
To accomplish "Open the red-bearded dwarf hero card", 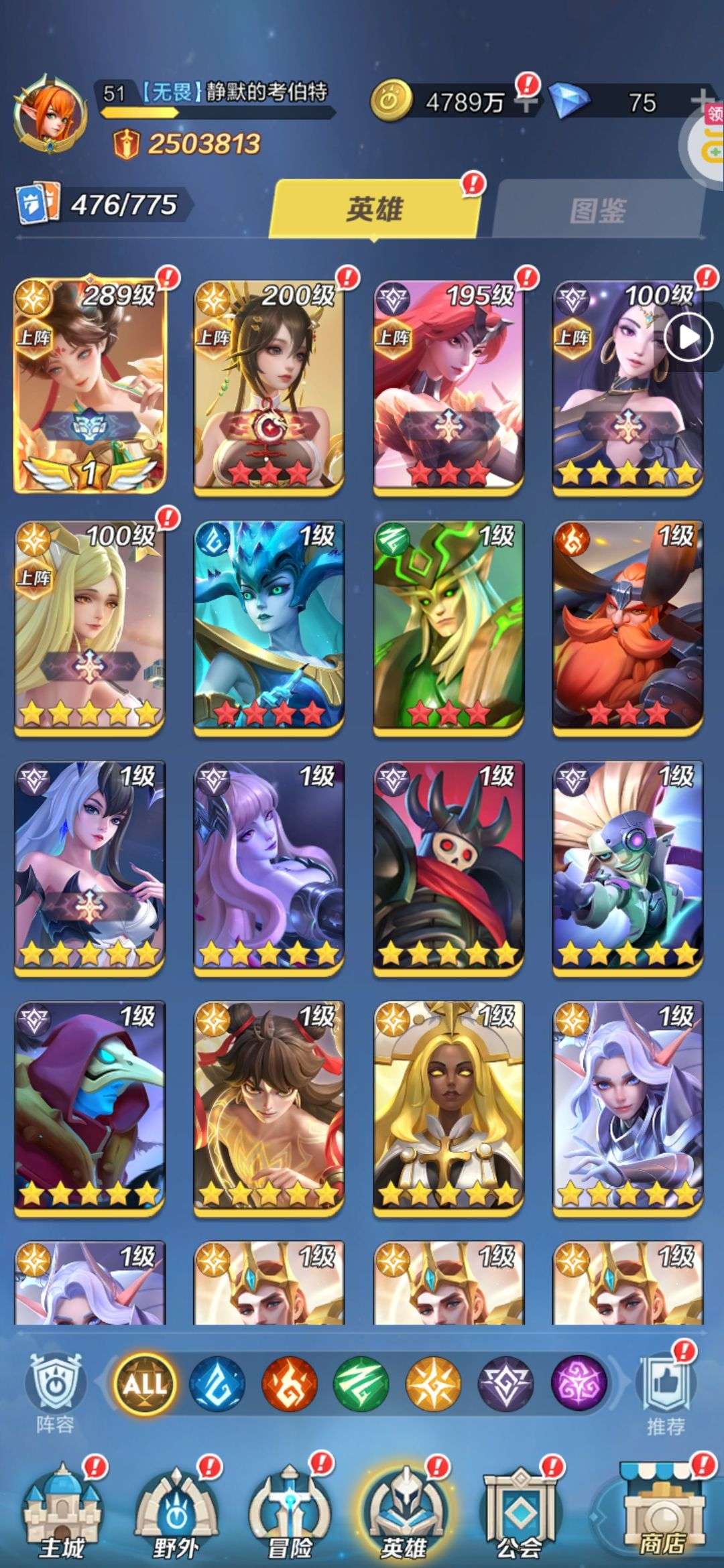I will [628, 628].
